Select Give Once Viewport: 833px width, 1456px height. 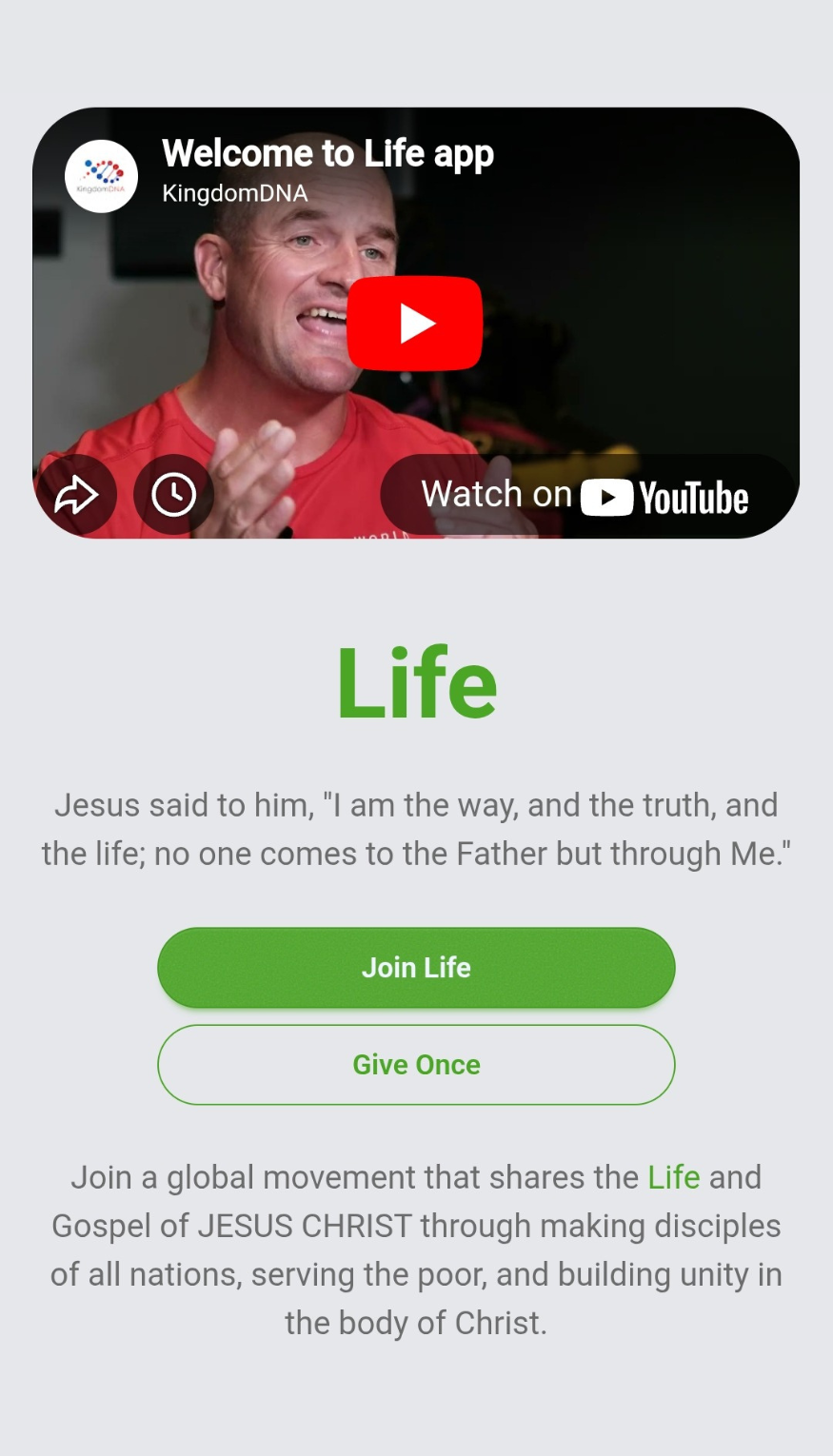coord(416,1065)
